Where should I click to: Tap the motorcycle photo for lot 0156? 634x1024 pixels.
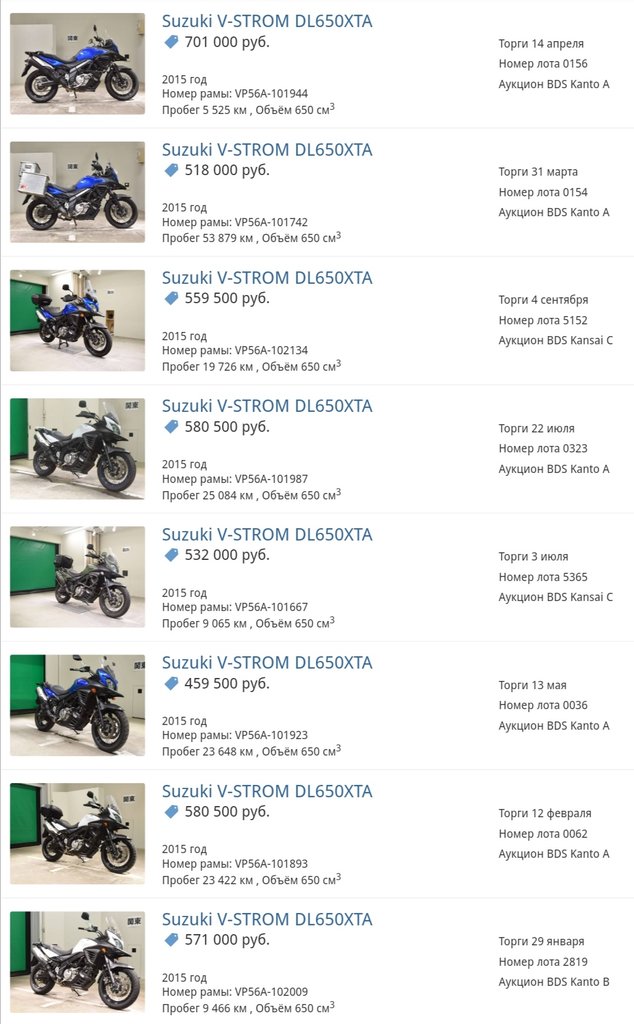point(77,63)
